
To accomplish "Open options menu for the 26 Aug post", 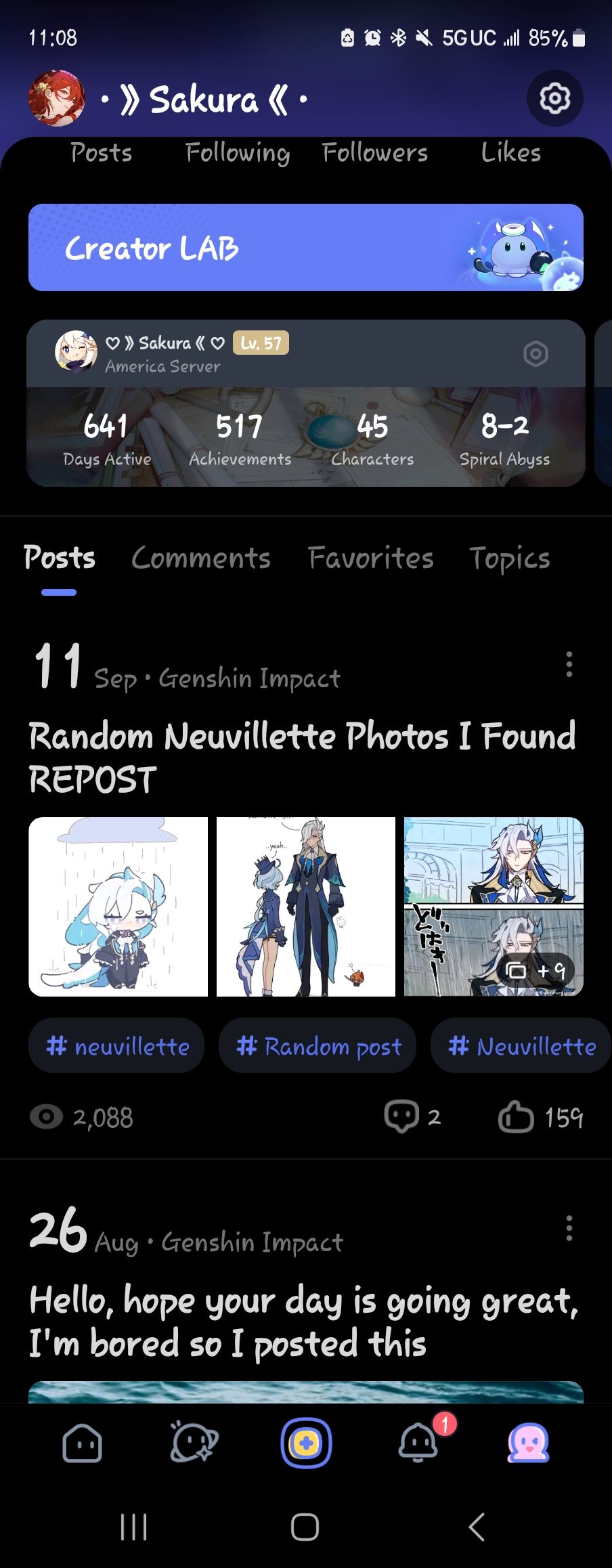I will click(x=569, y=1228).
